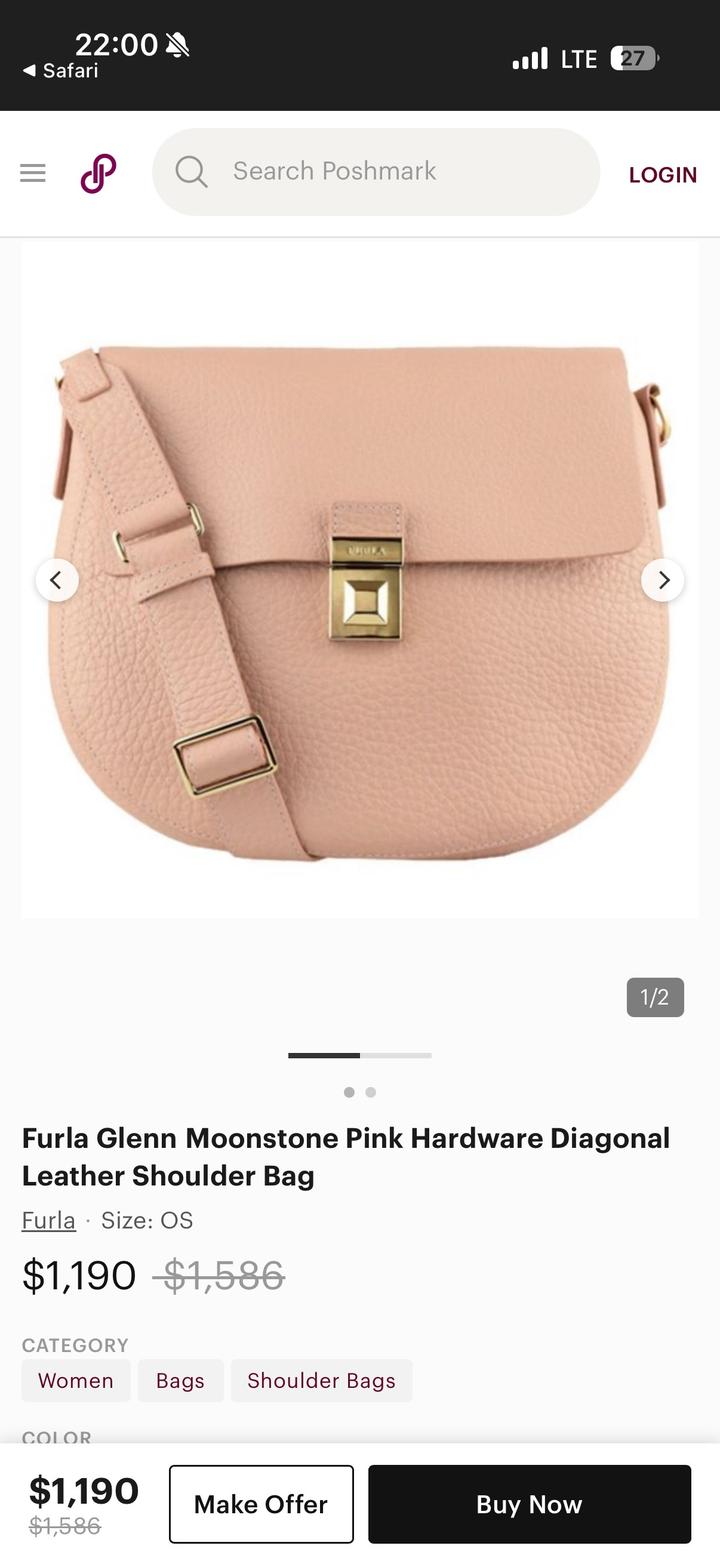
Task: Go to the Poshmark home logo
Action: click(98, 173)
